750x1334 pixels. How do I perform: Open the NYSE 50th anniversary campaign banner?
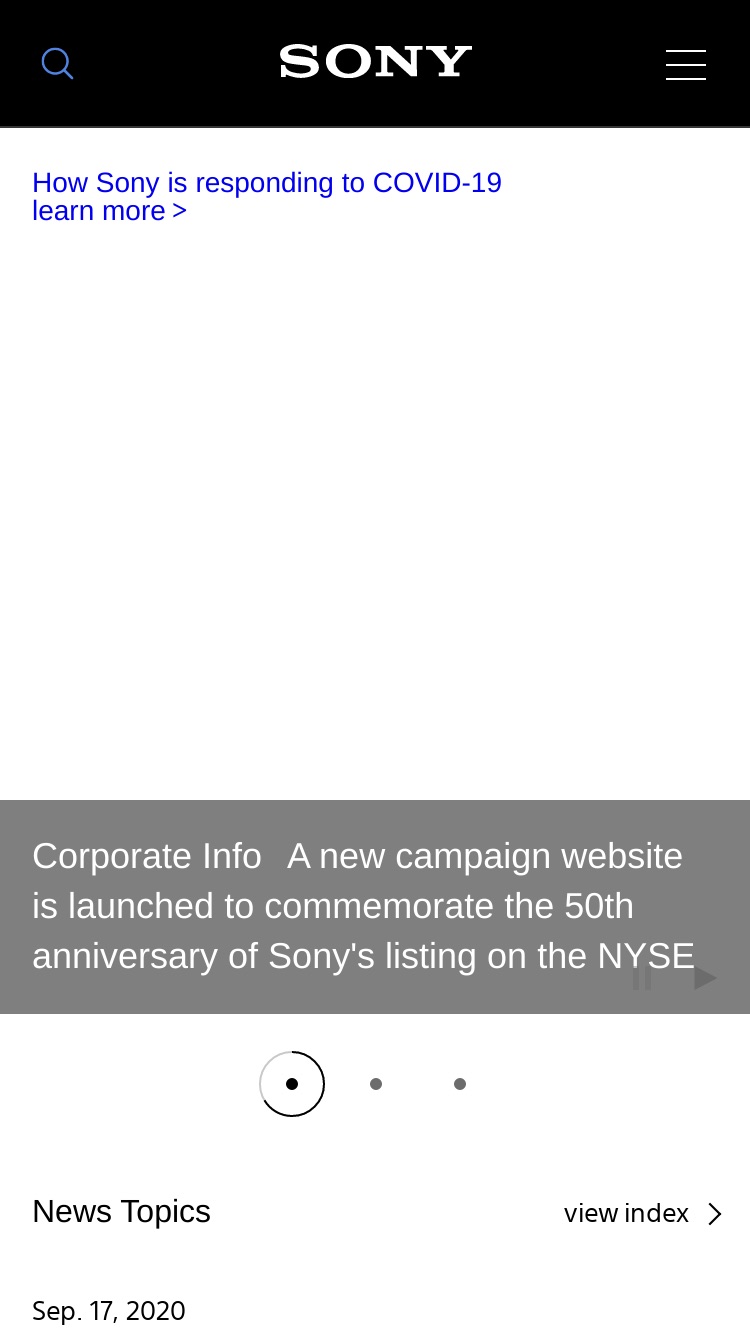(364, 906)
